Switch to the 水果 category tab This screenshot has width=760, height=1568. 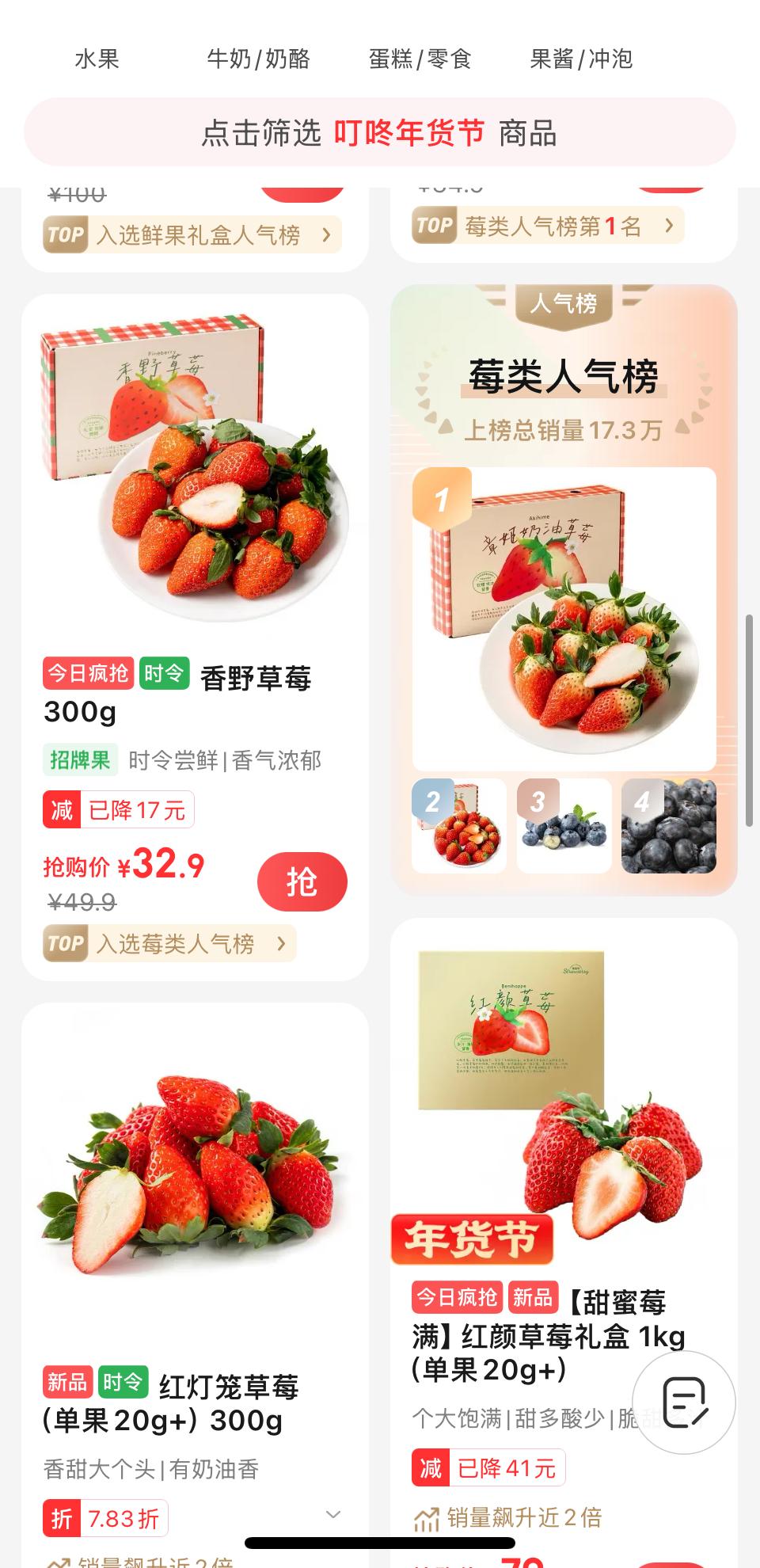coord(97,59)
